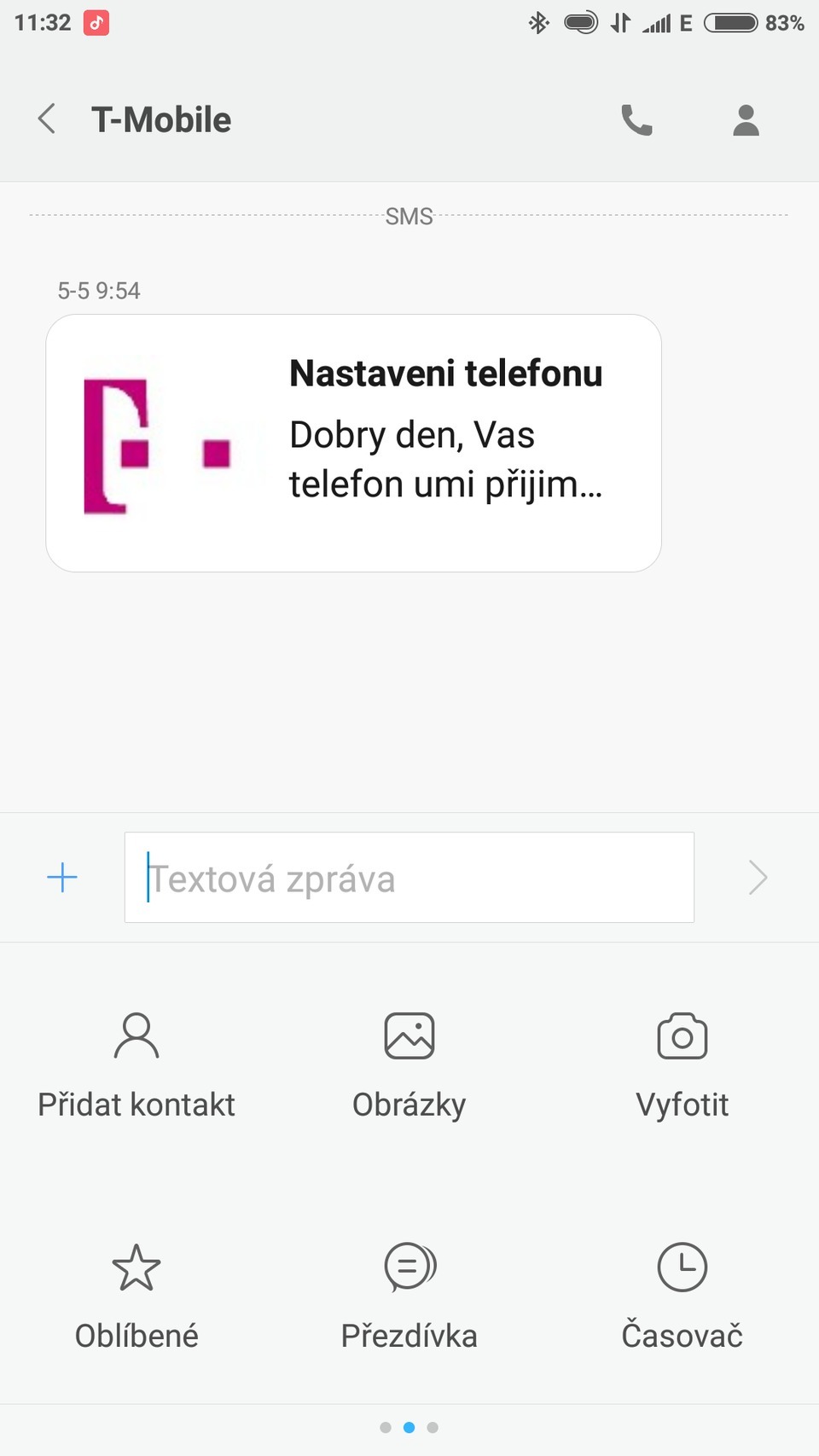Call T-Mobile with the phone icon
The height and width of the screenshot is (1456, 819).
click(x=636, y=120)
